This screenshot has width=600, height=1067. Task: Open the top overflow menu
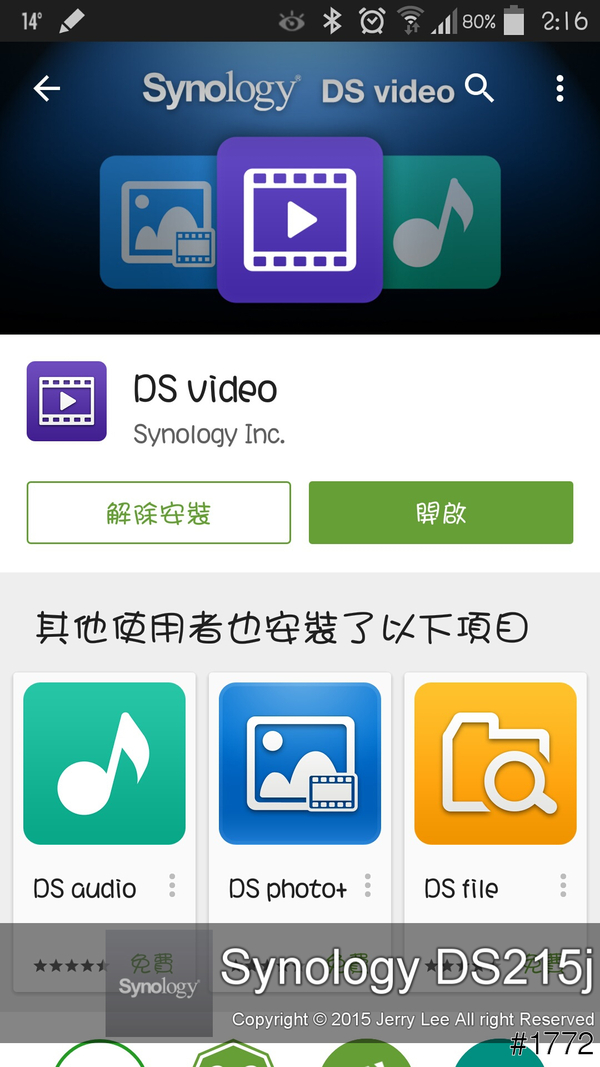tap(559, 89)
